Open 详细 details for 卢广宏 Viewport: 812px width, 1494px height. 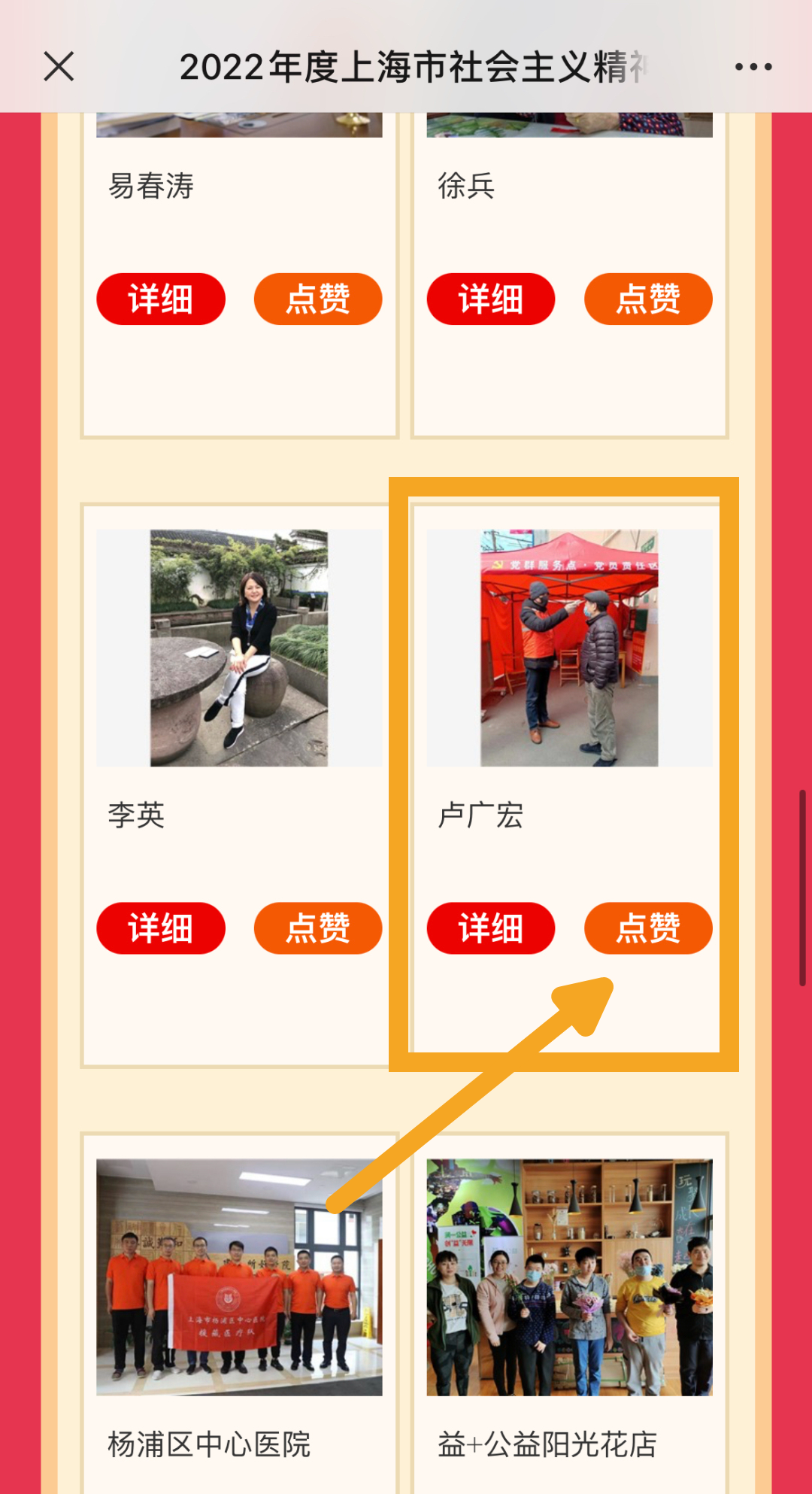click(491, 928)
